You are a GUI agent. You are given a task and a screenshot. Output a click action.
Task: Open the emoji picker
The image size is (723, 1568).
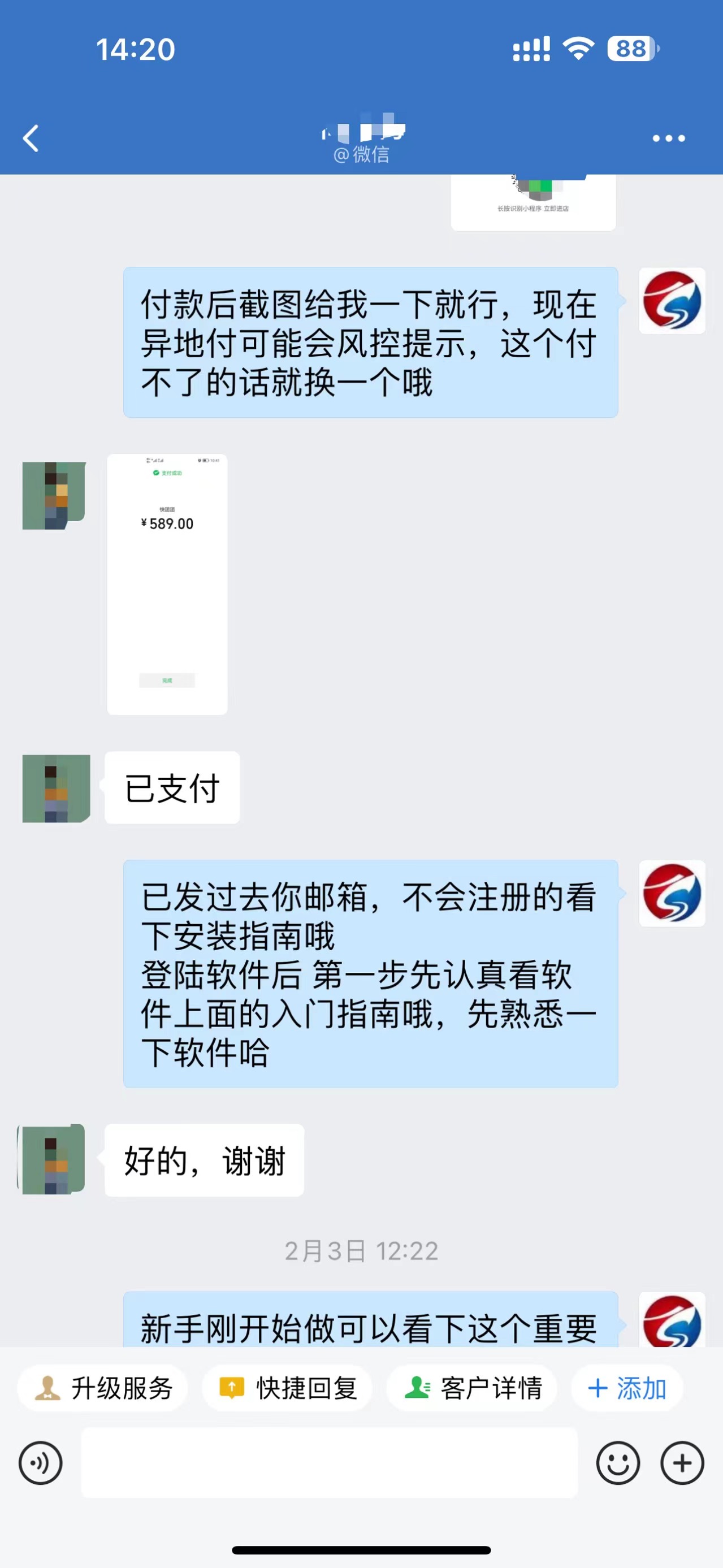point(618,1463)
